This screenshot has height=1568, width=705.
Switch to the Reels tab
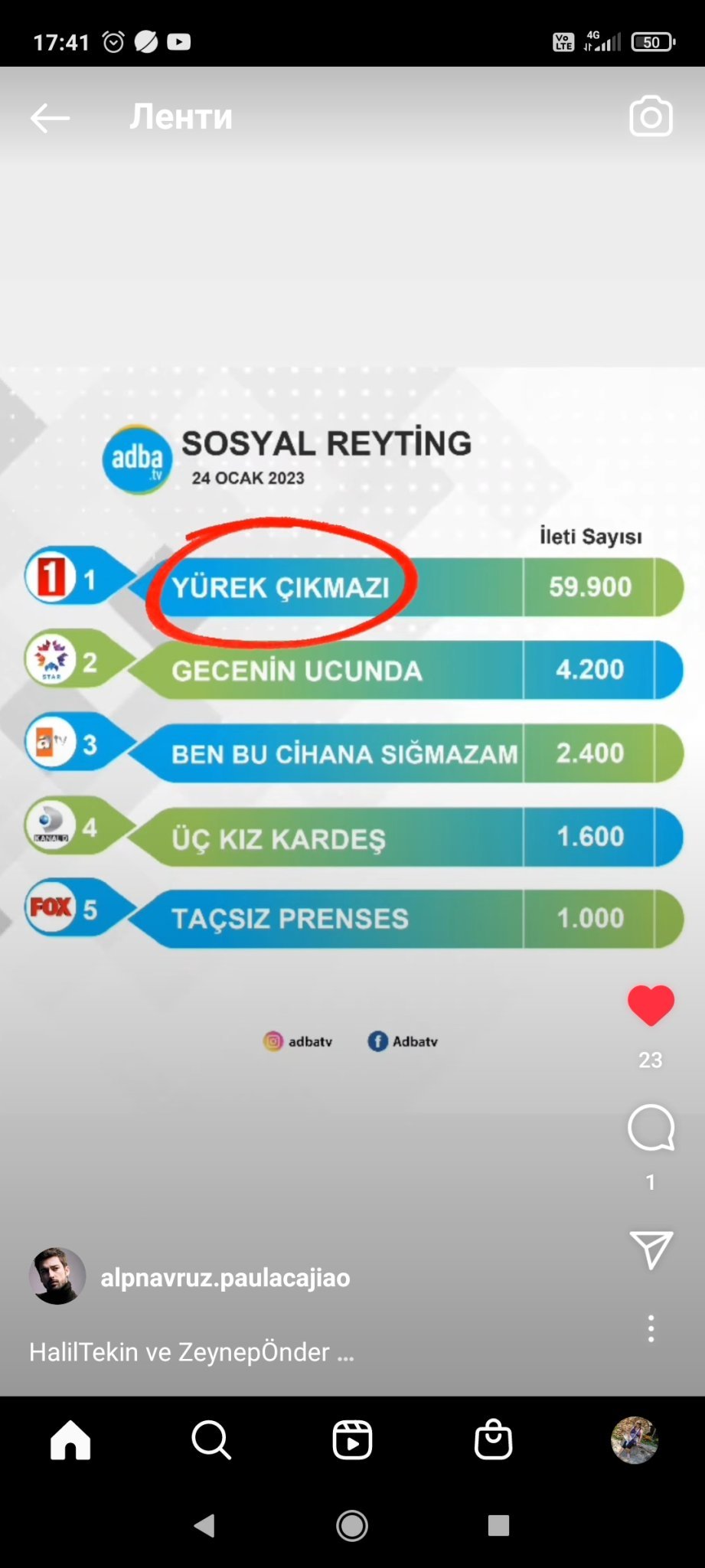[352, 1441]
